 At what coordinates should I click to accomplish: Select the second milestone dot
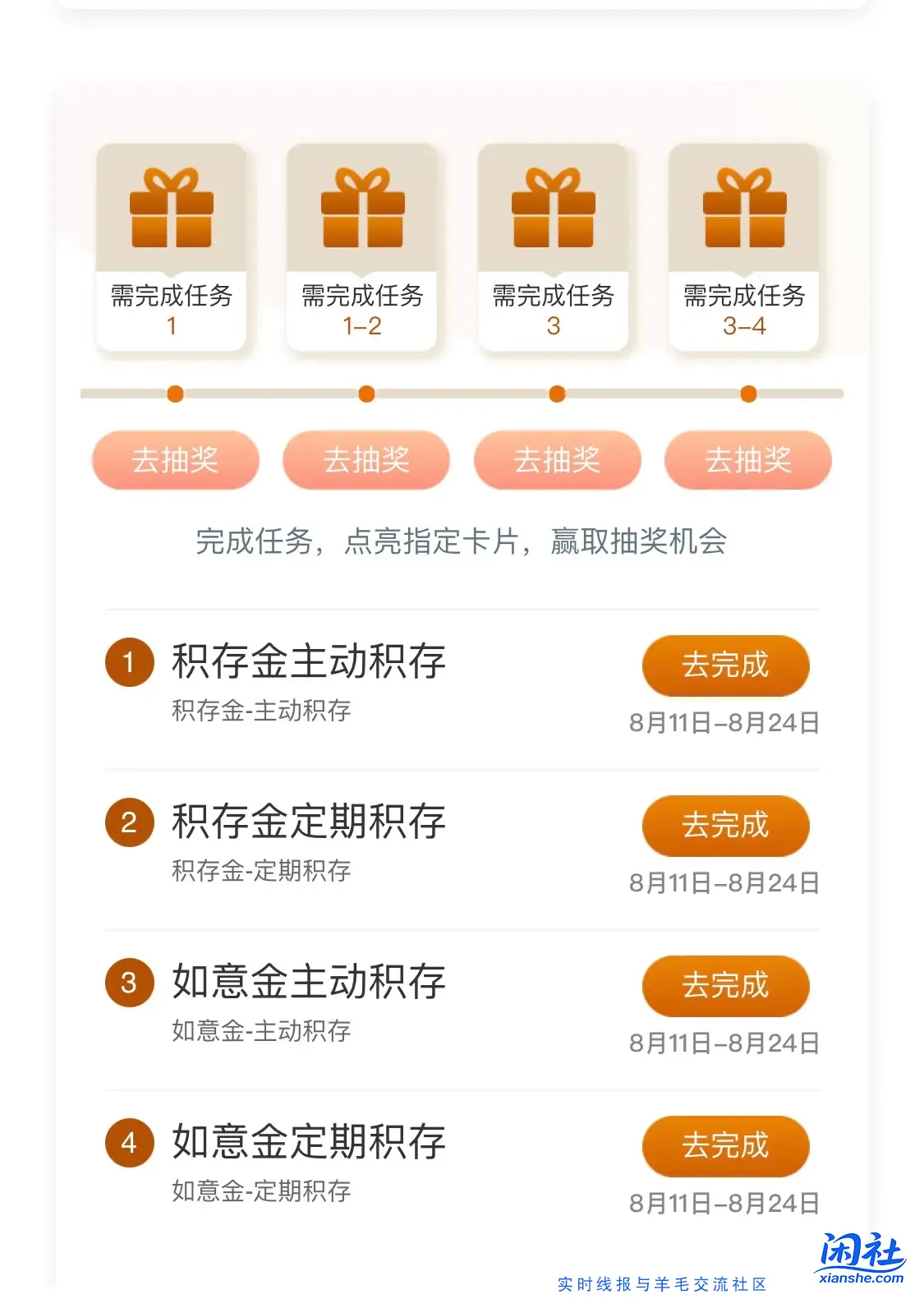coord(365,394)
